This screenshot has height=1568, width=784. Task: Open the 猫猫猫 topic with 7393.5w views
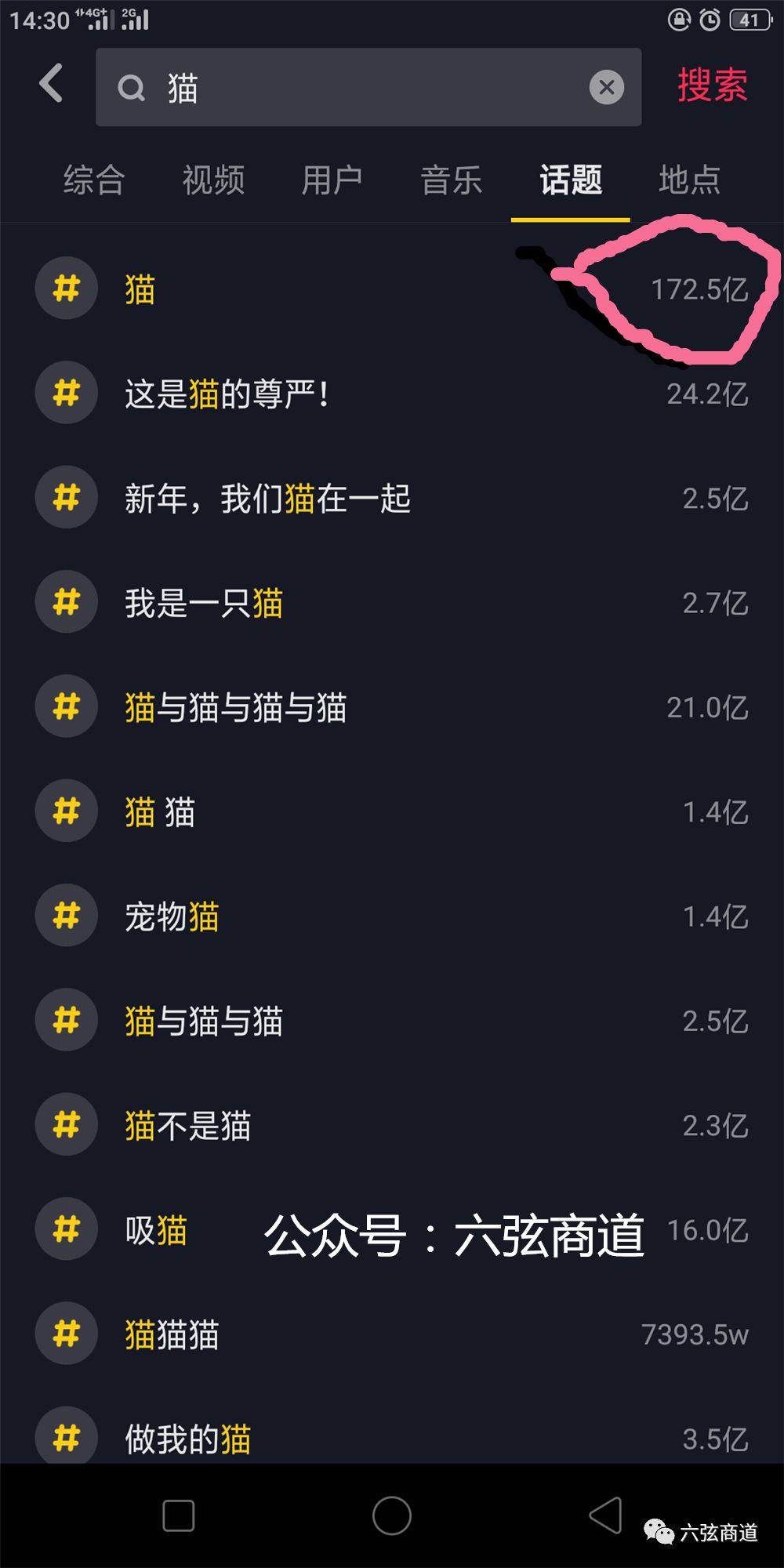pos(172,1333)
